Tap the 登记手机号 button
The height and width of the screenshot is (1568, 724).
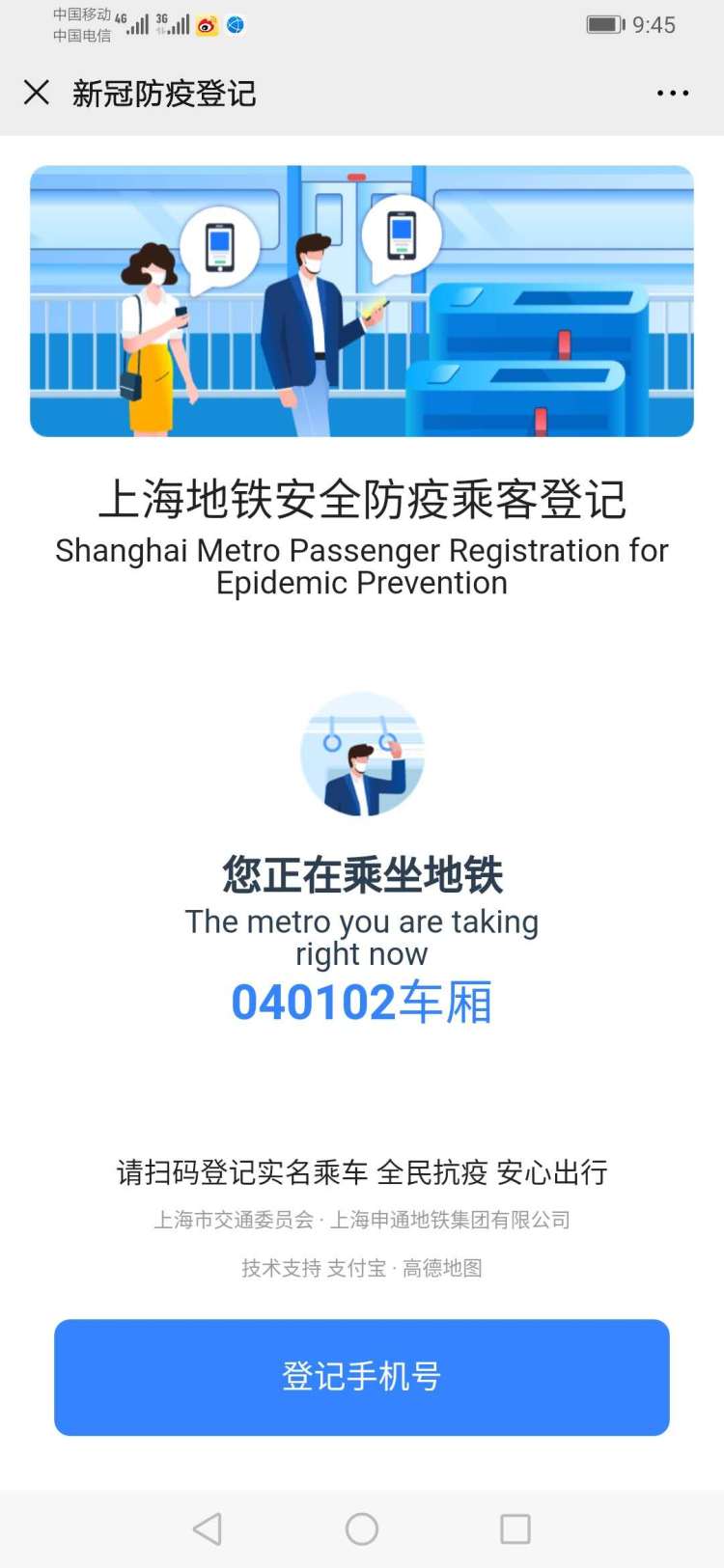[x=362, y=1377]
